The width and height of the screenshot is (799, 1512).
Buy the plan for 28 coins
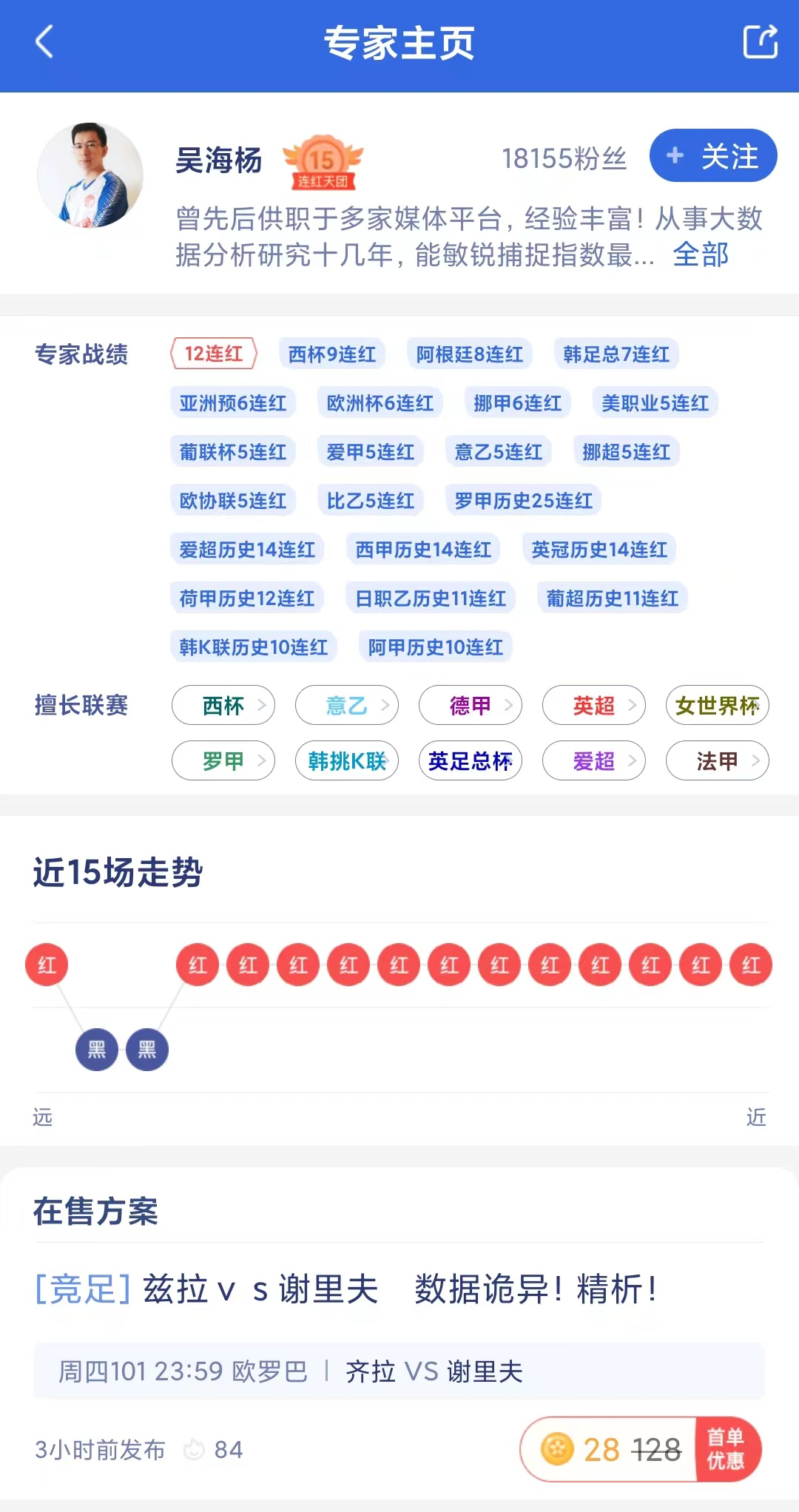pos(641,1450)
